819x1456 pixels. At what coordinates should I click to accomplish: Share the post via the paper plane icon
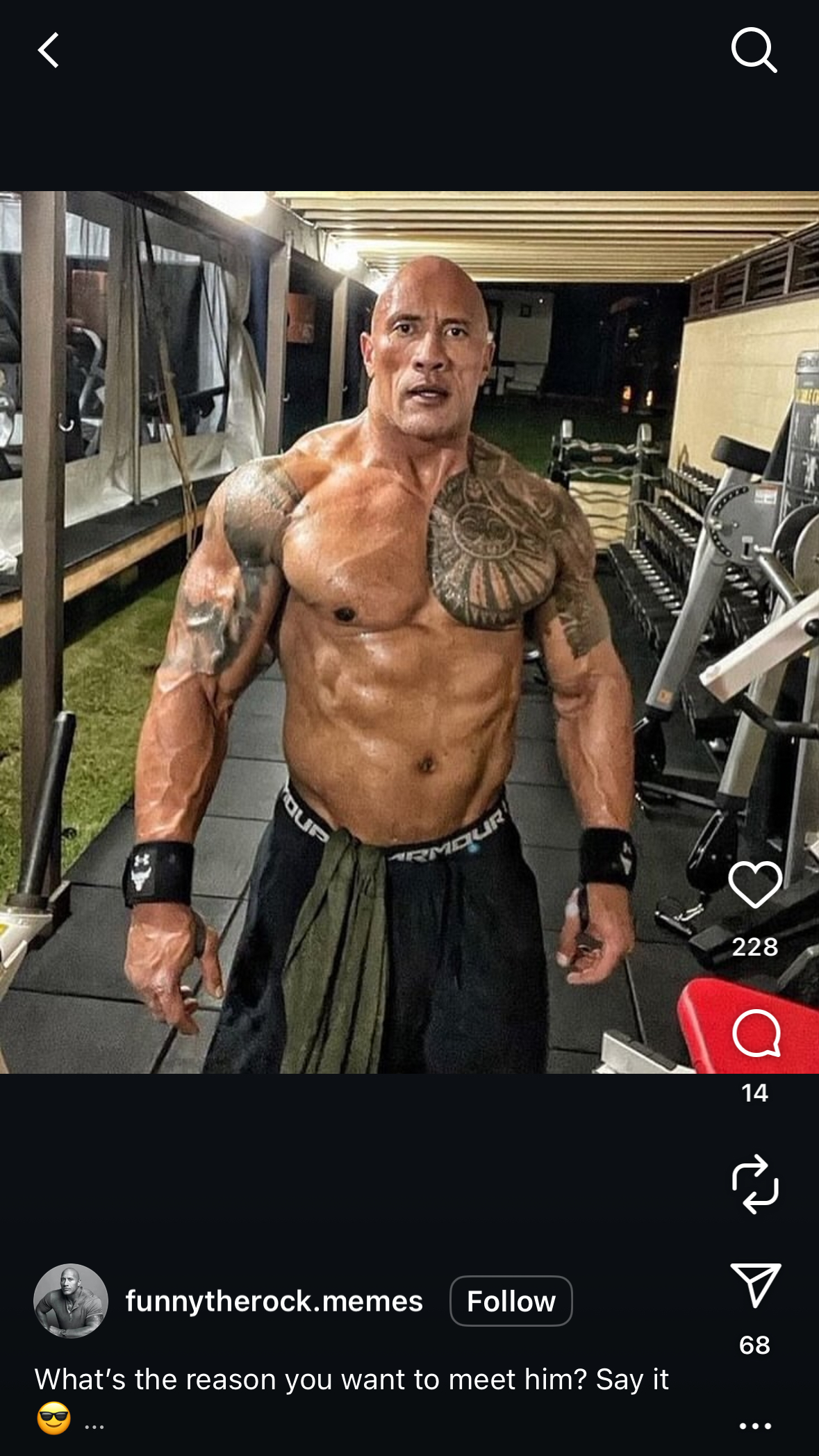[x=756, y=1286]
